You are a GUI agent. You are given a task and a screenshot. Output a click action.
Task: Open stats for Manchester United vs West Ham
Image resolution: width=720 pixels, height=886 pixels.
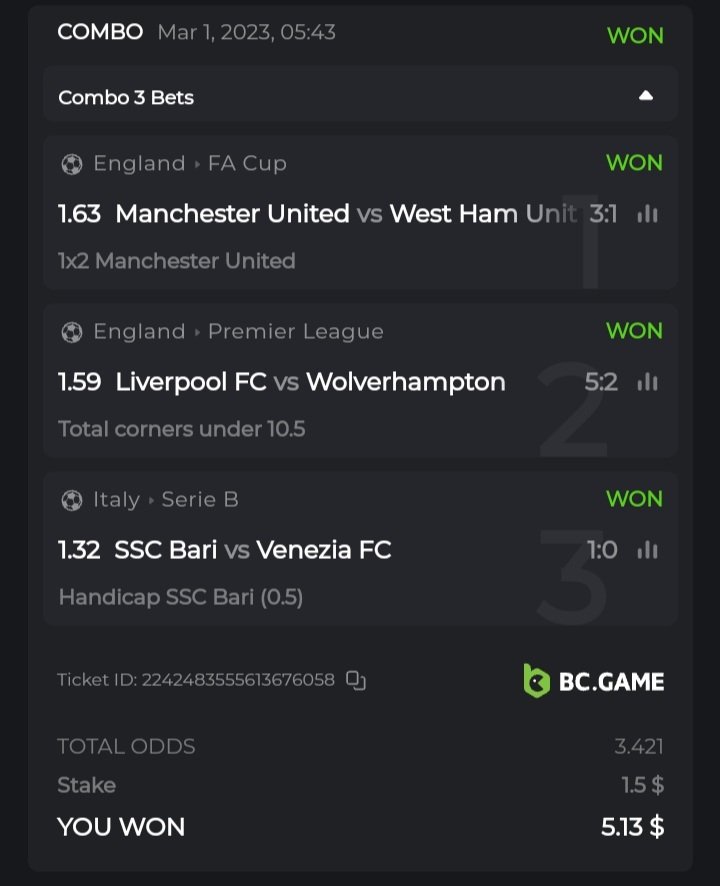(x=647, y=214)
